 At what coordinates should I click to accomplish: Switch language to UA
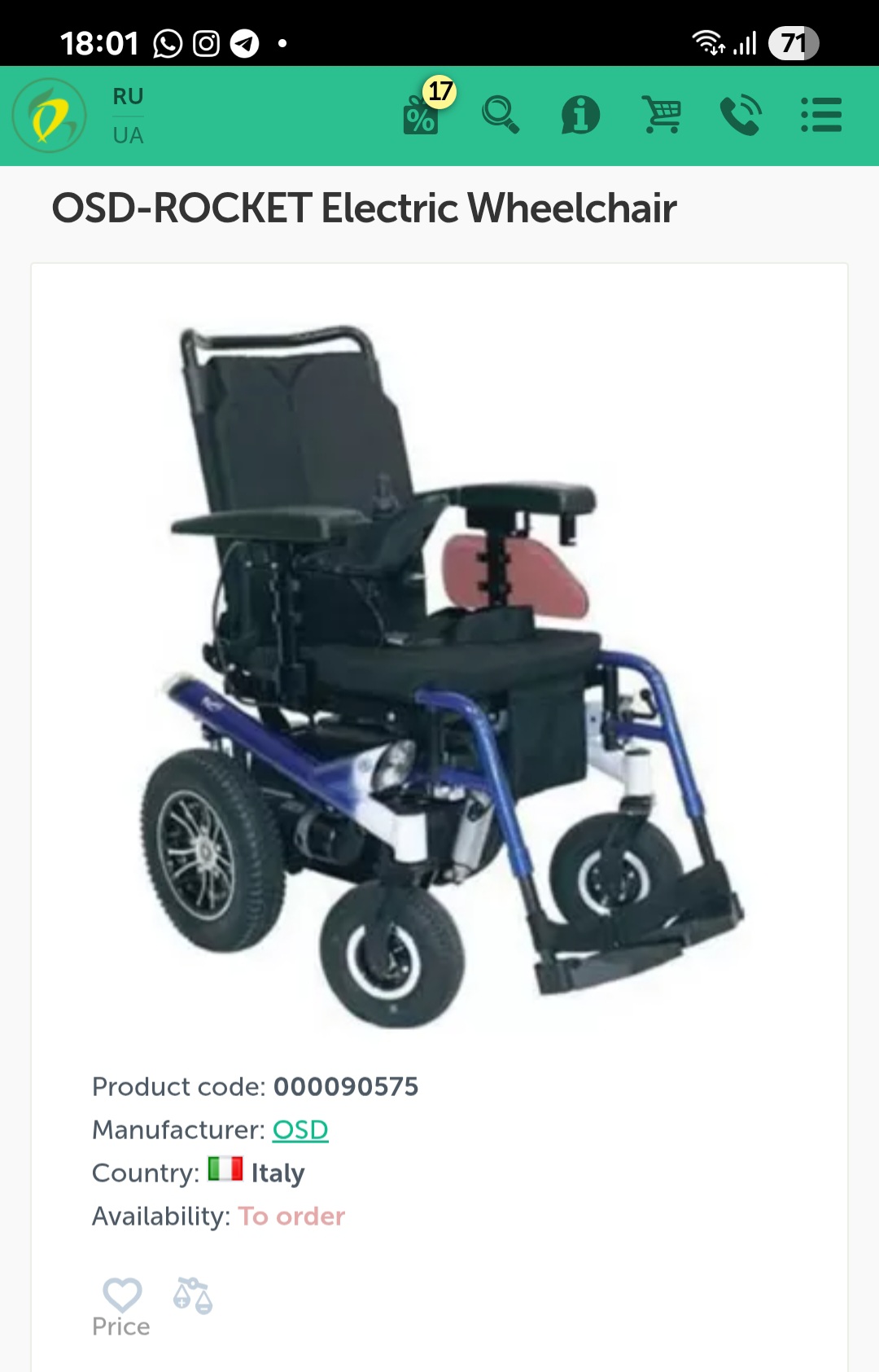(128, 135)
